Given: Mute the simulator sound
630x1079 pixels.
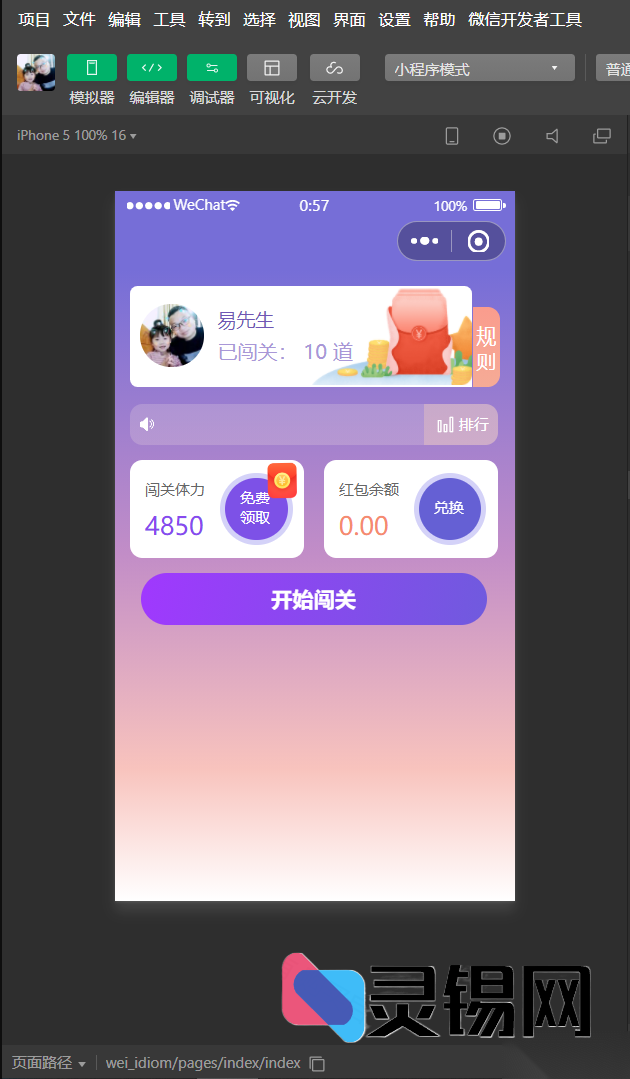Looking at the screenshot, I should click(552, 136).
